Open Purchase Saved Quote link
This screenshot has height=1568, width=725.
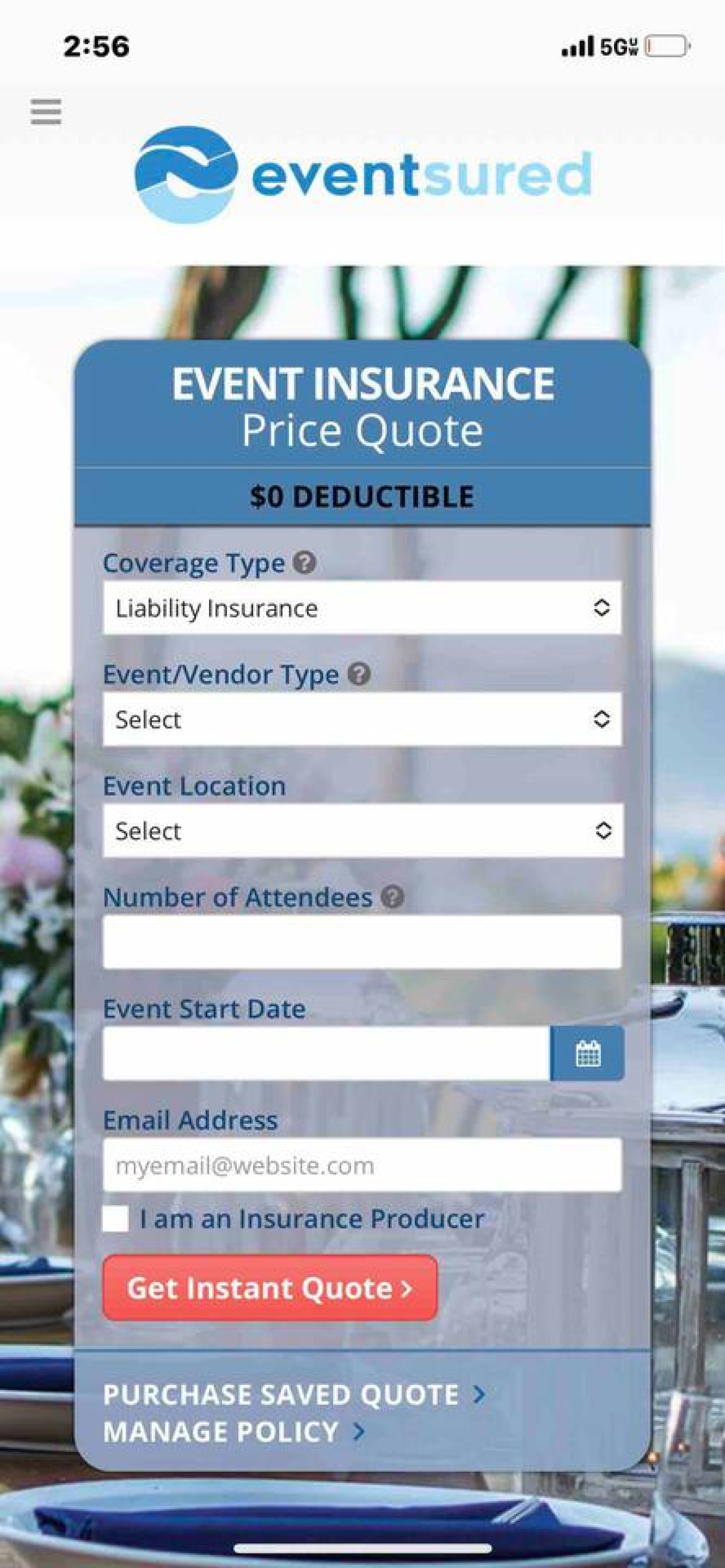click(295, 1394)
